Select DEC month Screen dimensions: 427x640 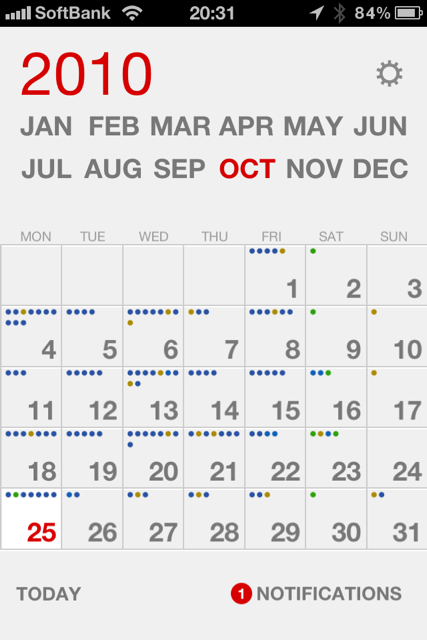coord(380,169)
